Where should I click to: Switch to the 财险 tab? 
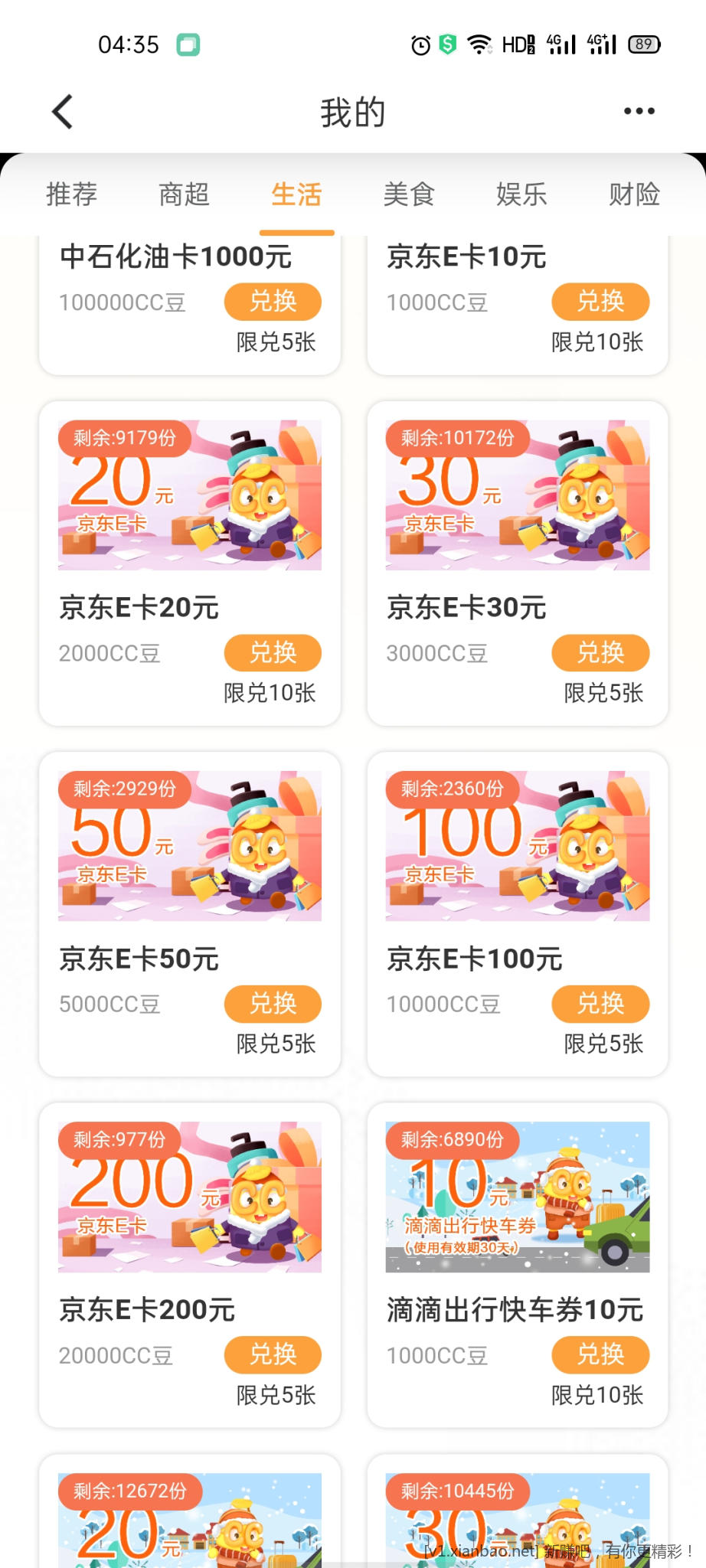[x=634, y=194]
